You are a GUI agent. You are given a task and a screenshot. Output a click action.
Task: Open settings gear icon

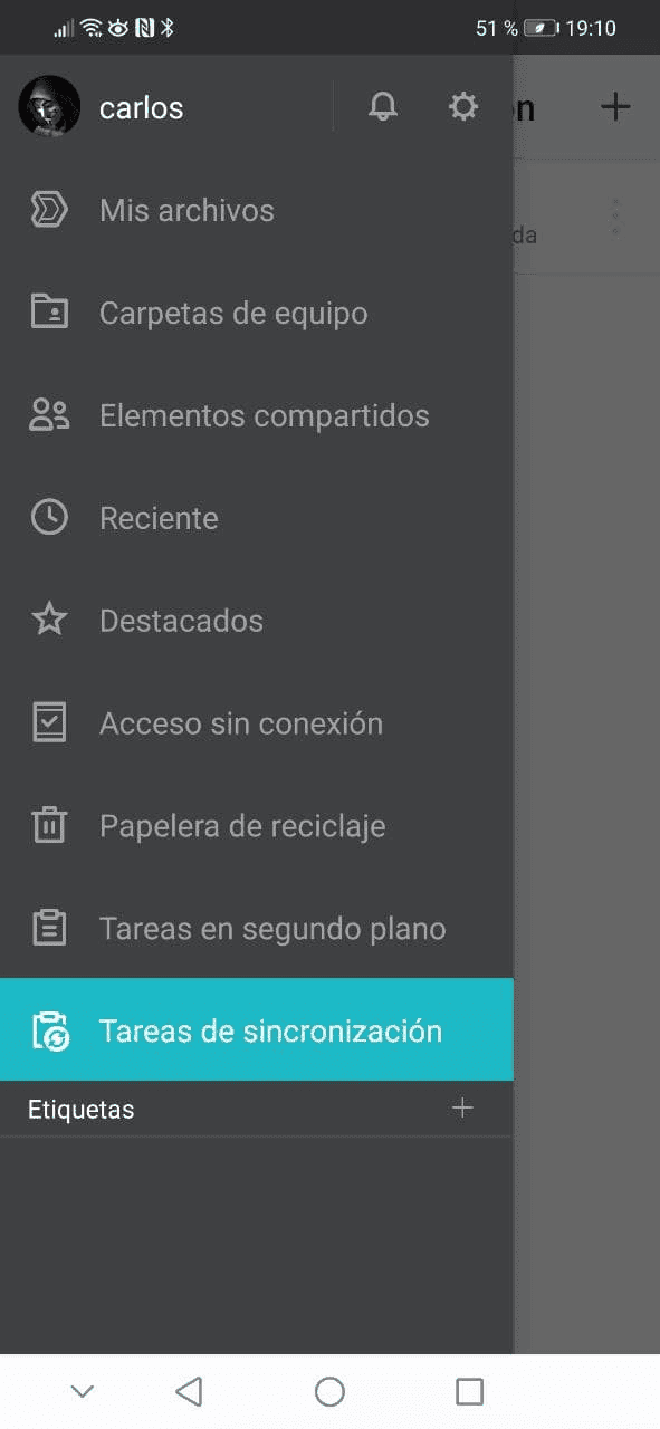463,107
